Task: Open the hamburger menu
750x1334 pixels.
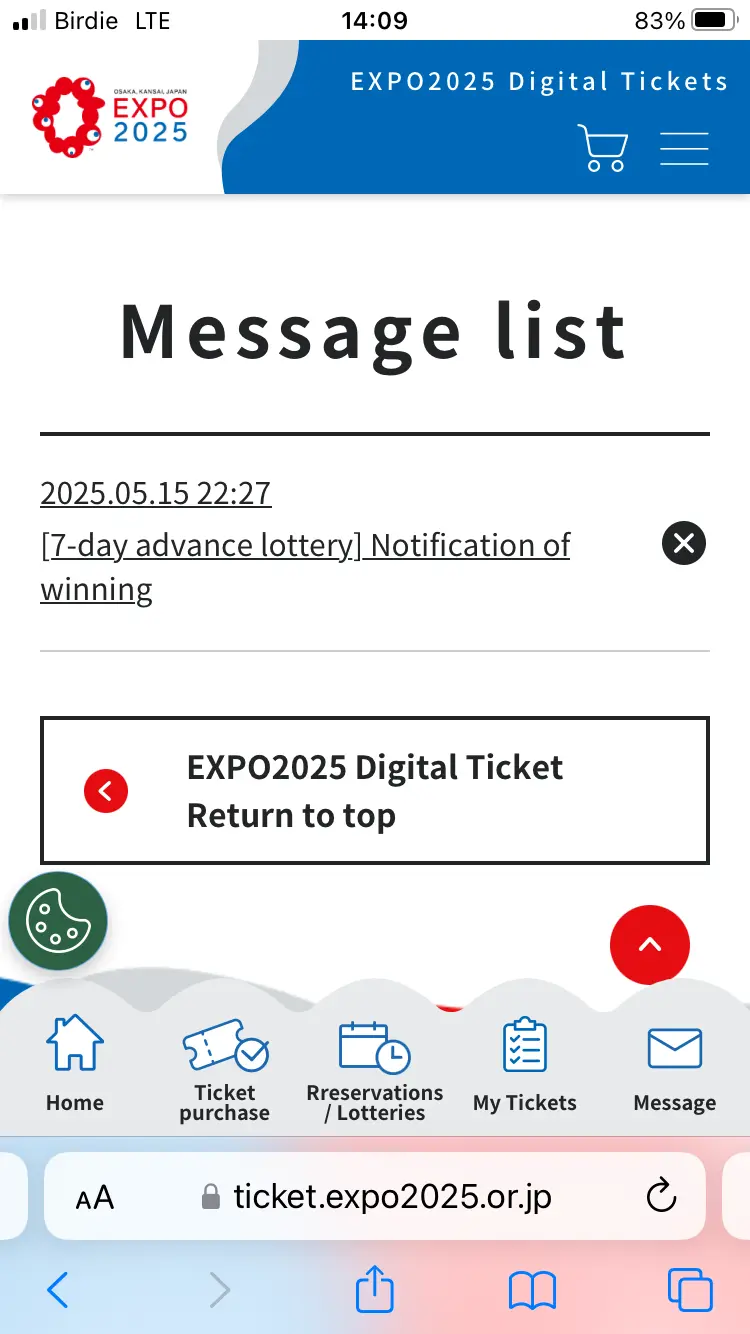Action: click(685, 148)
